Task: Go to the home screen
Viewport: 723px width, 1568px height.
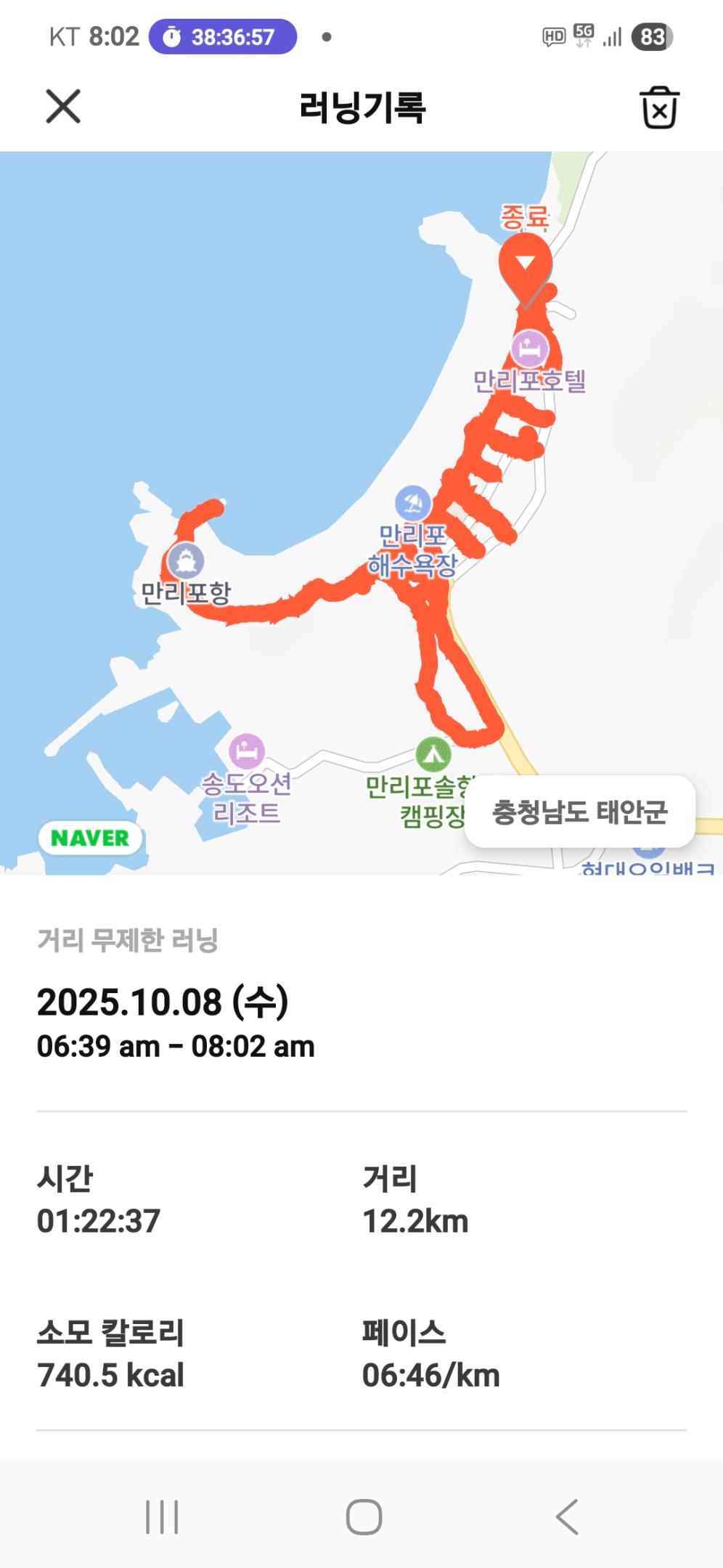Action: [364, 1516]
